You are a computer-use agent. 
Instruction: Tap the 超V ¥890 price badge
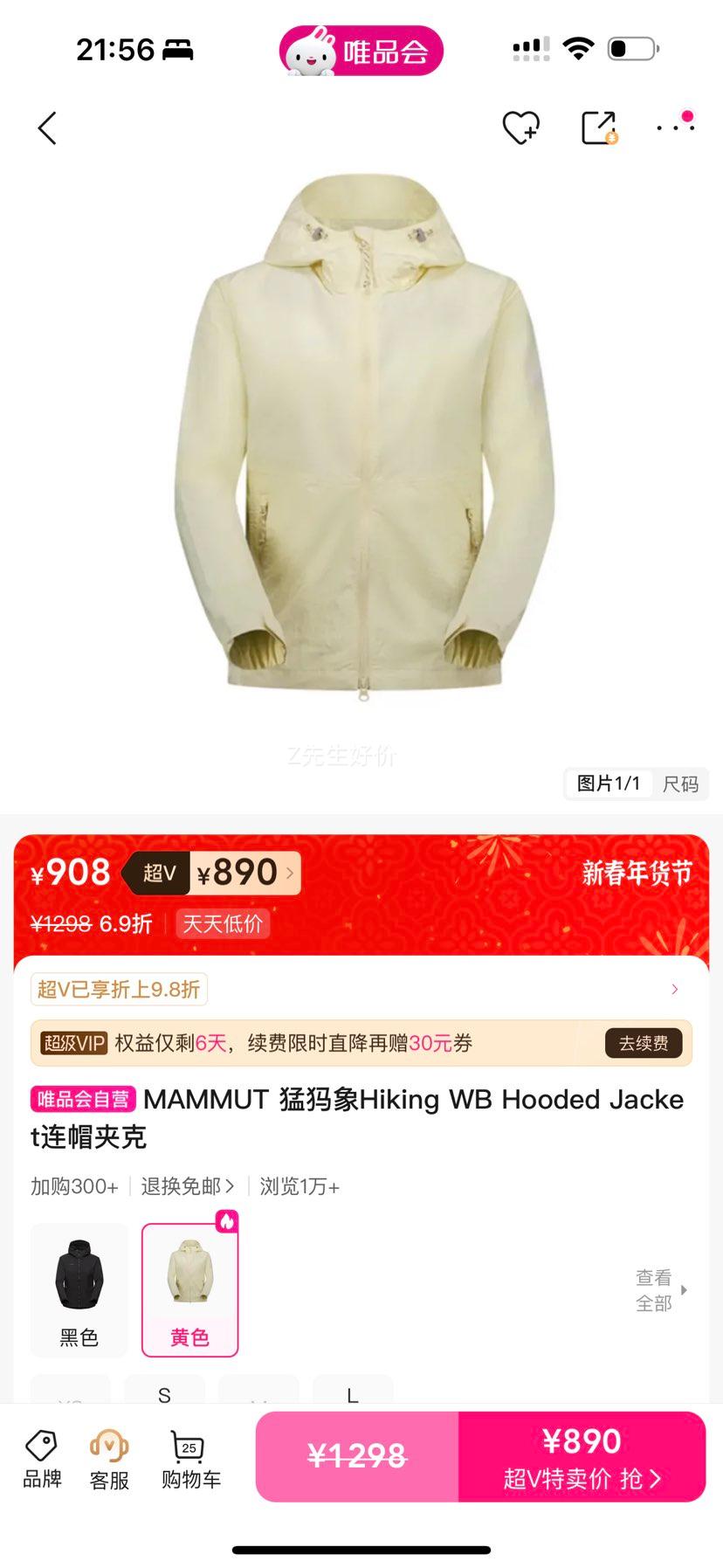click(x=218, y=872)
